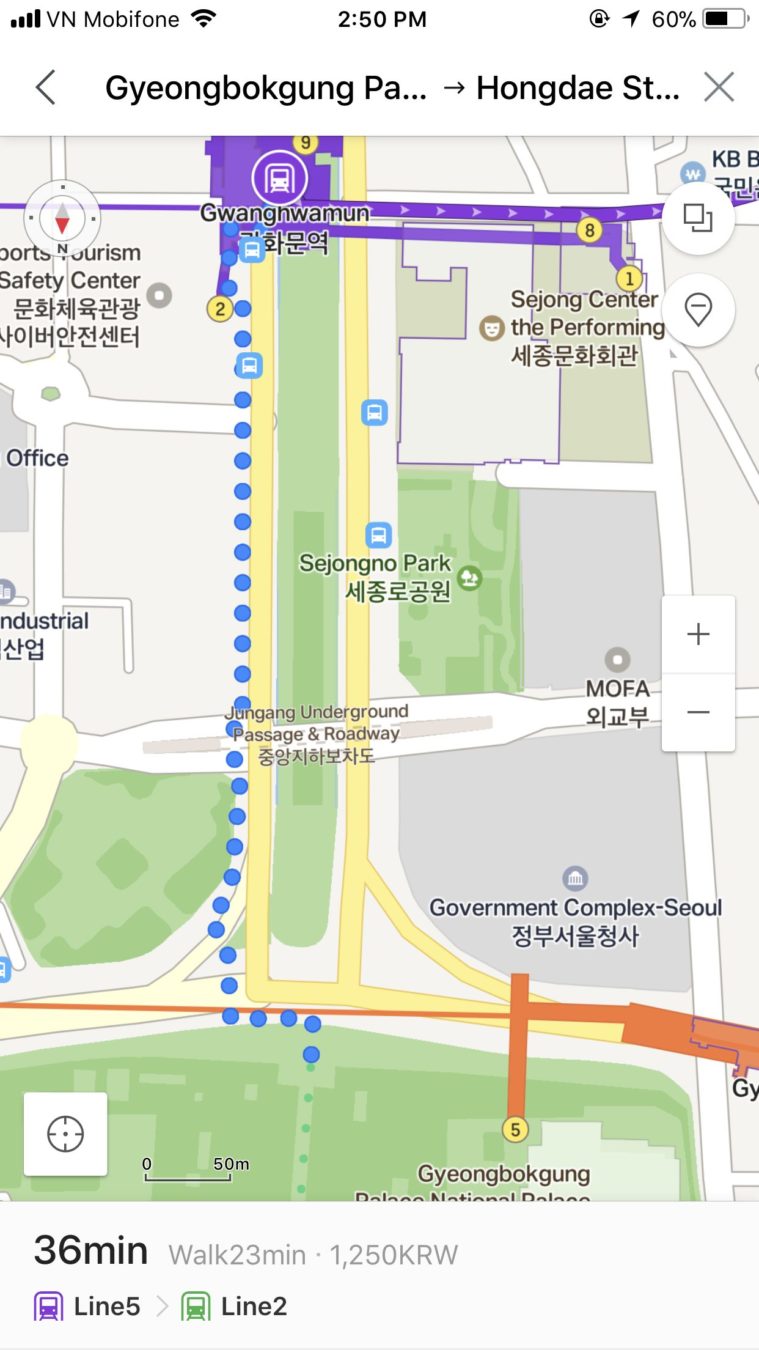Viewport: 759px width, 1350px height.
Task: Open the map layers button
Action: pos(697,218)
